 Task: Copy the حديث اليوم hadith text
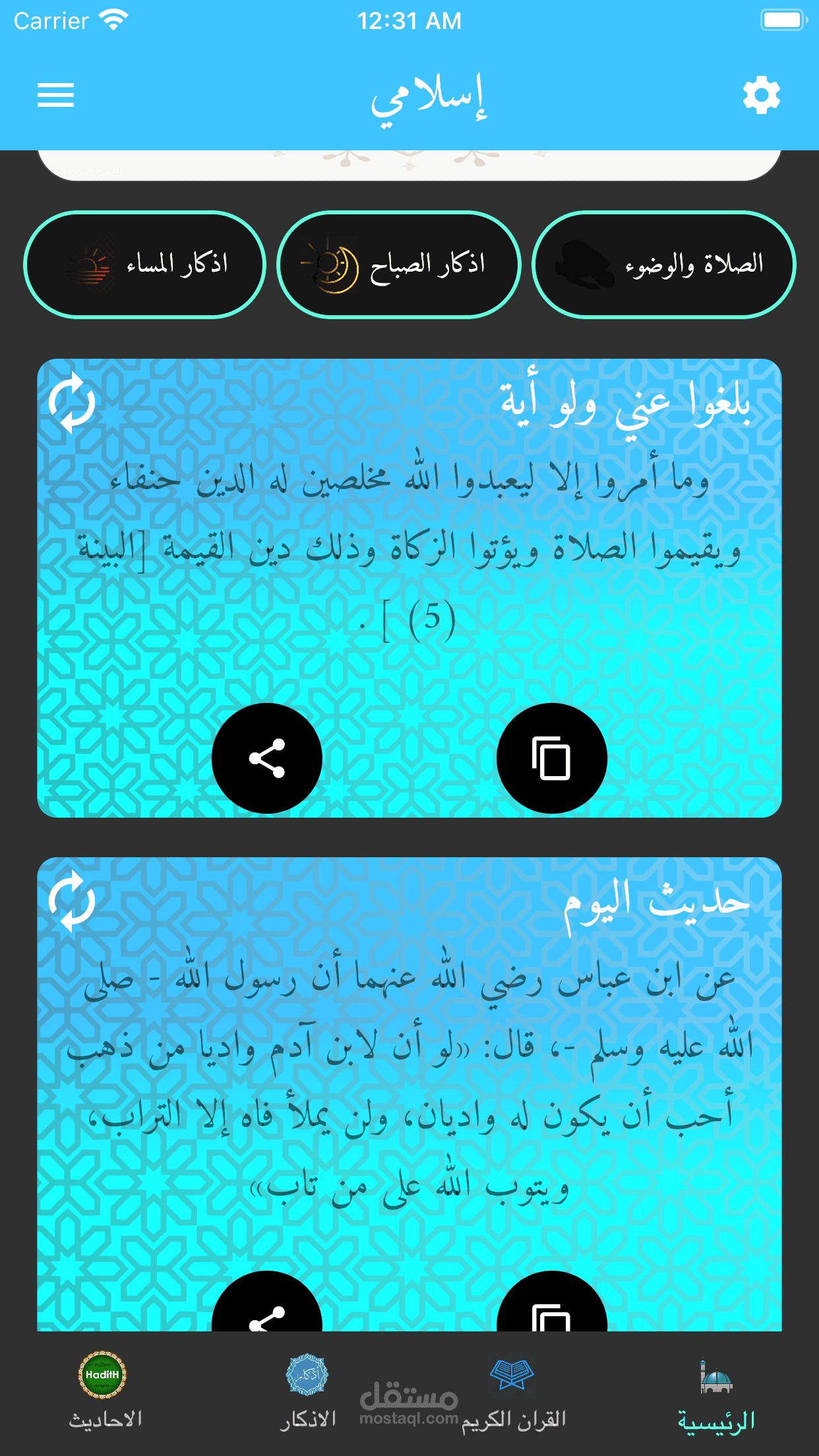(551, 1302)
